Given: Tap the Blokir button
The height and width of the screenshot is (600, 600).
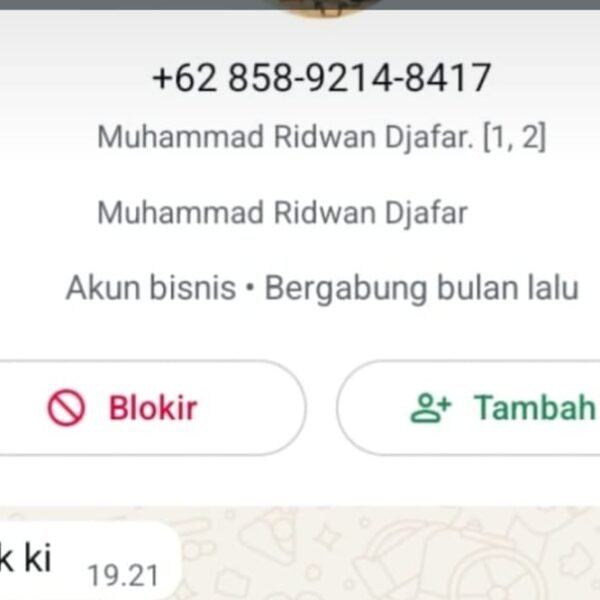Looking at the screenshot, I should point(152,408).
